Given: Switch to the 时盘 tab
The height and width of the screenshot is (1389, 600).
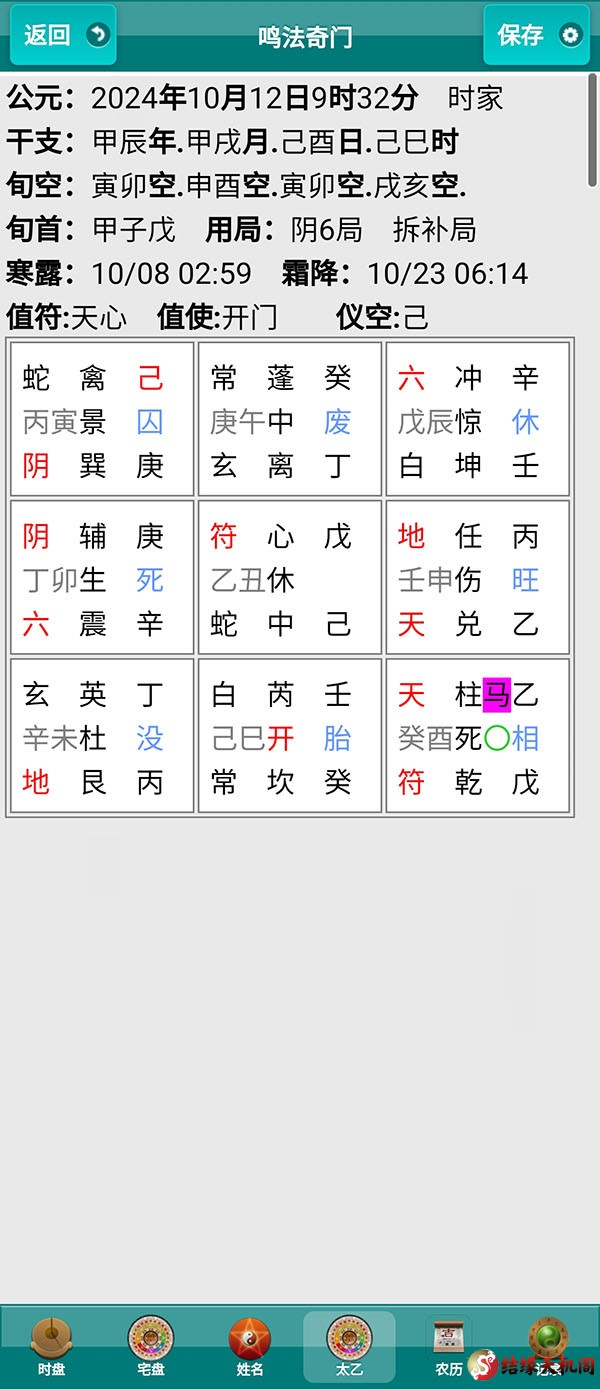Looking at the screenshot, I should click(x=51, y=1345).
